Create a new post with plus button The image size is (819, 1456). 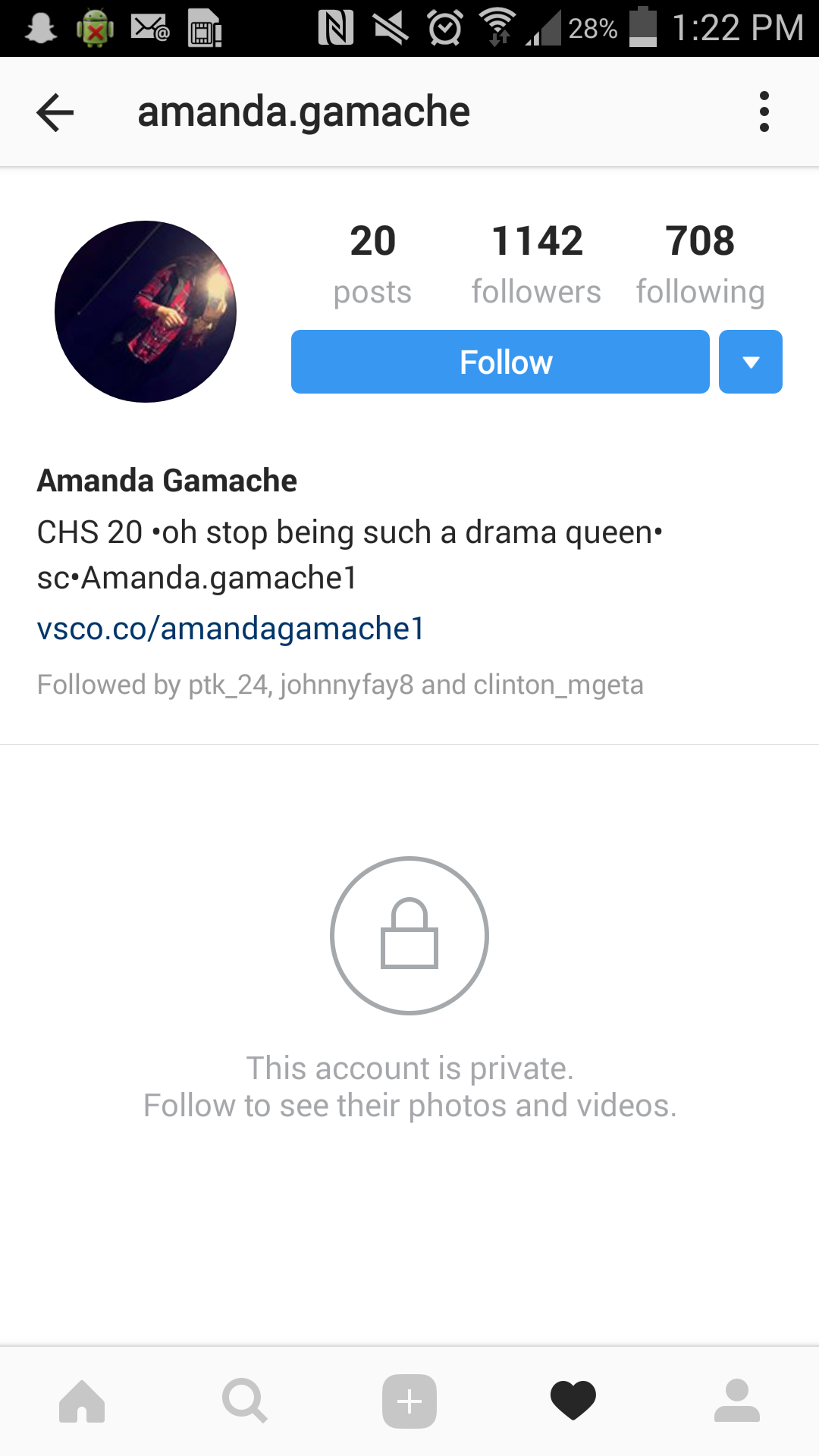pyautogui.click(x=409, y=1401)
